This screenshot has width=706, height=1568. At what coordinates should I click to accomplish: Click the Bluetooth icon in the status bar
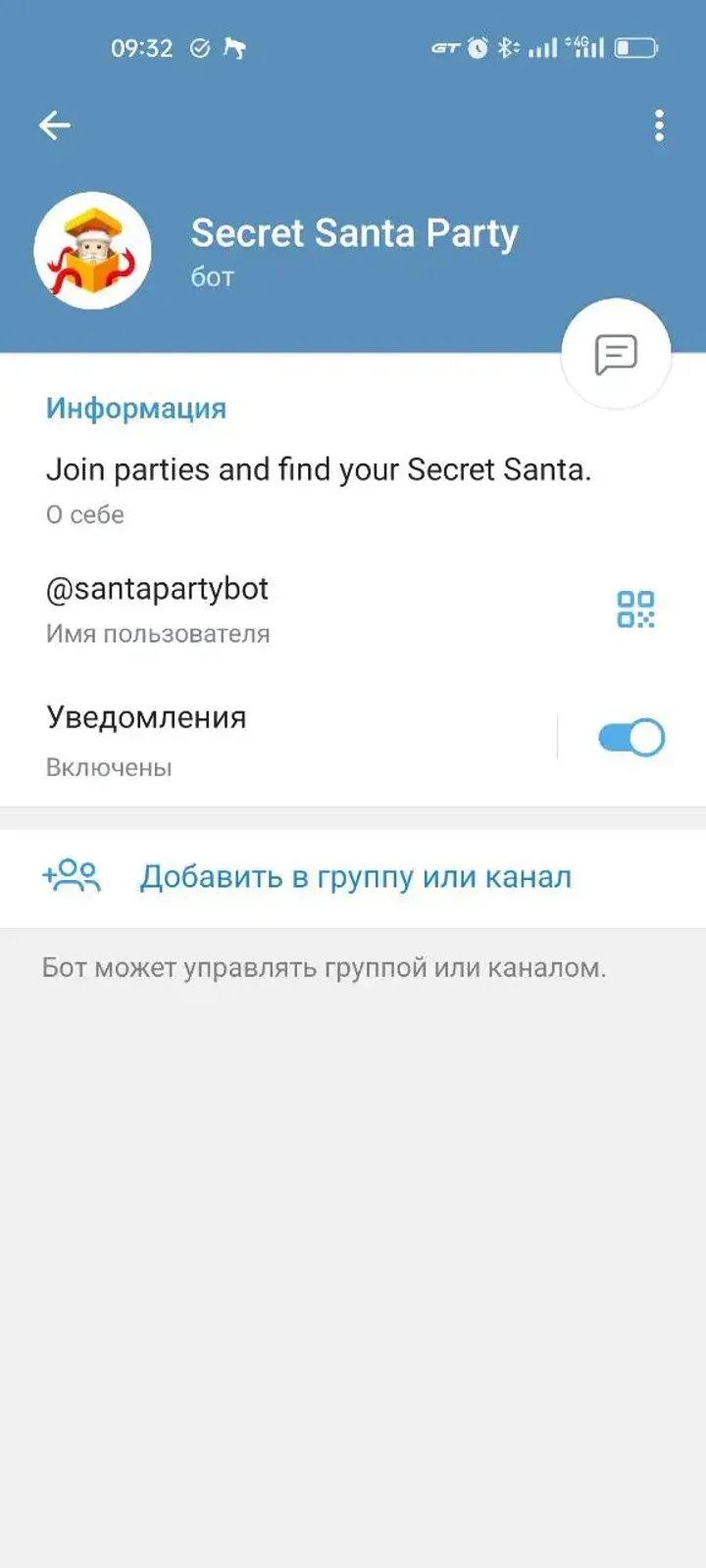click(509, 46)
